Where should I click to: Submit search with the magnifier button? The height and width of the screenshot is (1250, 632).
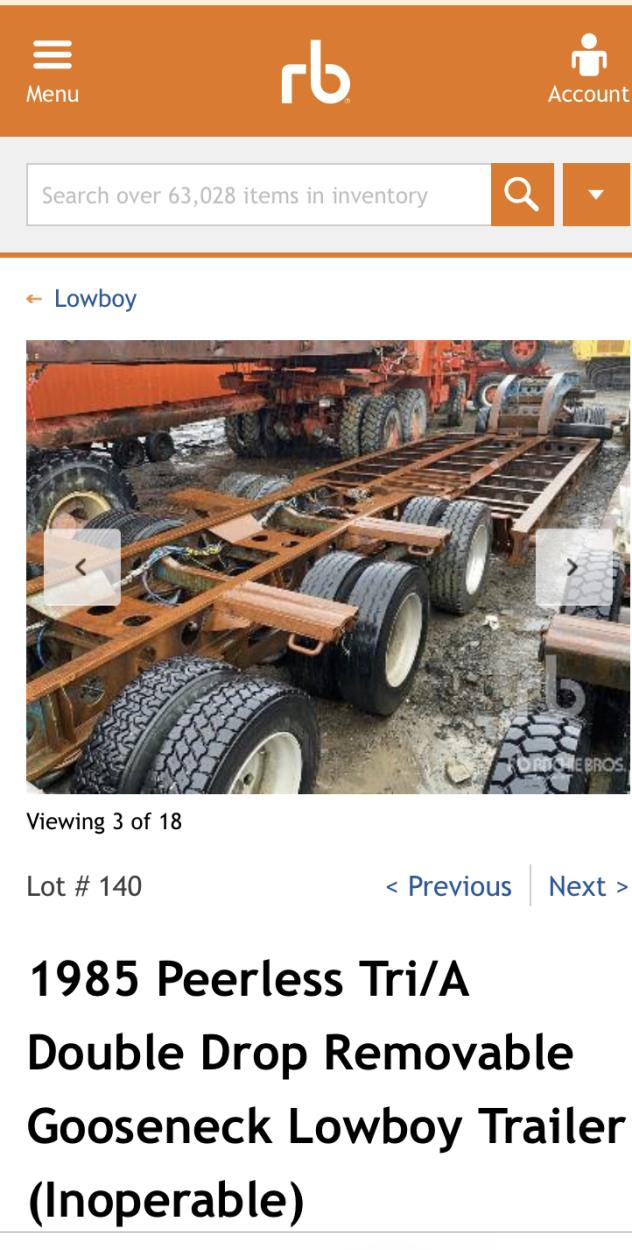point(522,195)
